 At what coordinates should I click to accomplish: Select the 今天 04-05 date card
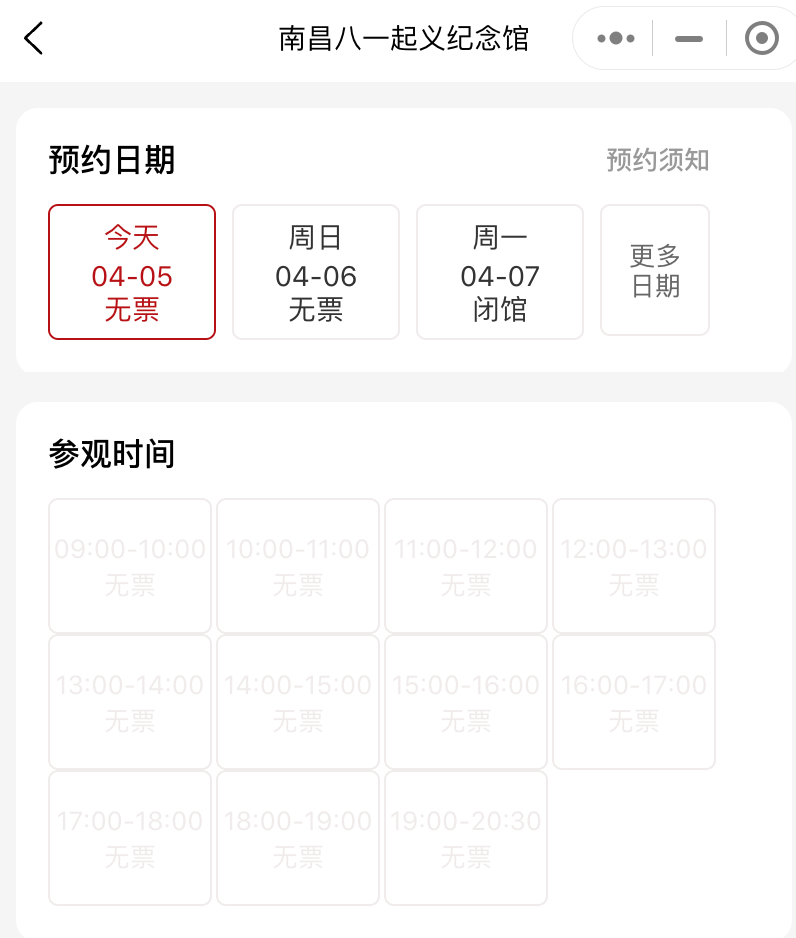tap(132, 271)
